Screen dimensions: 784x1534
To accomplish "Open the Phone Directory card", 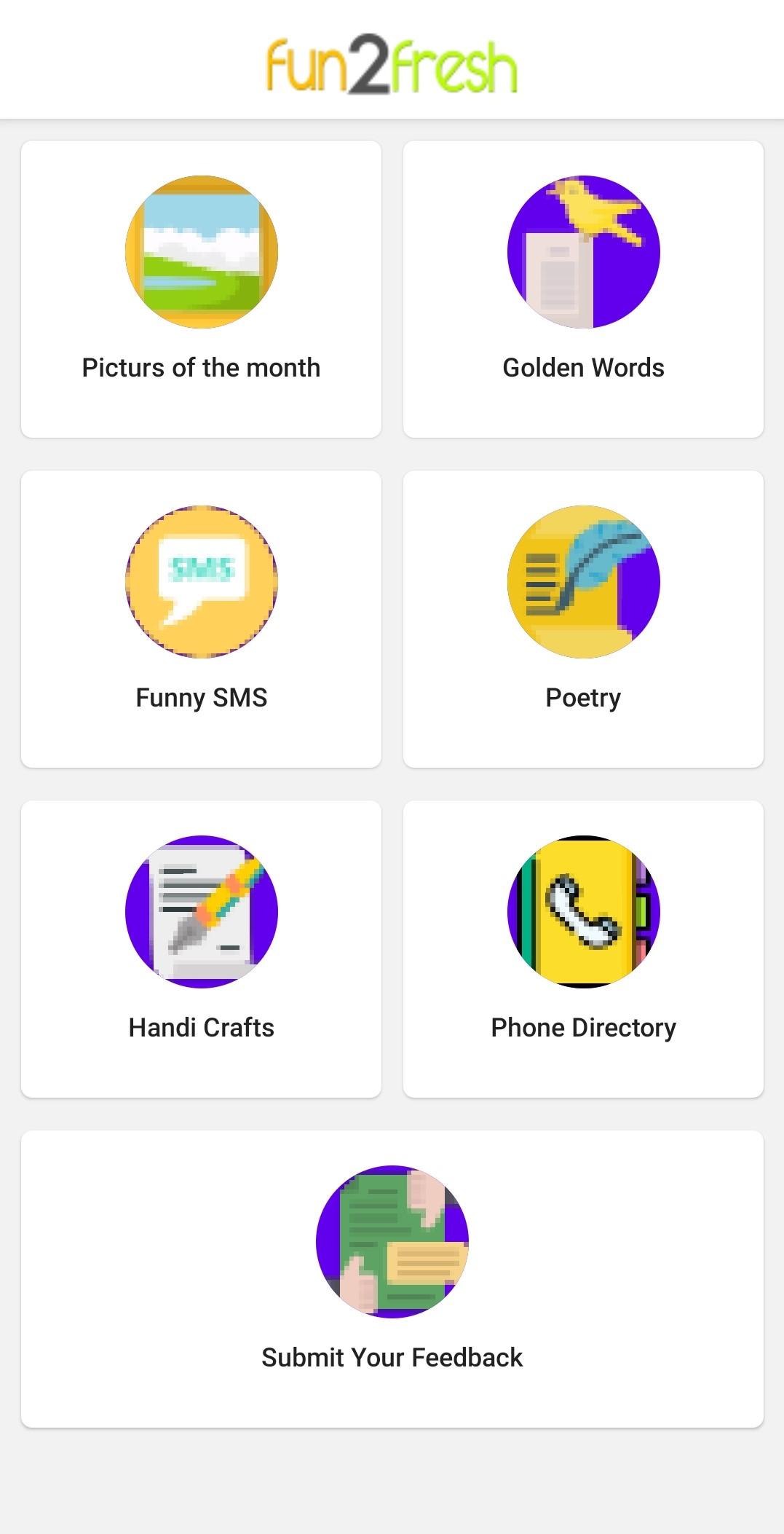I will (583, 949).
